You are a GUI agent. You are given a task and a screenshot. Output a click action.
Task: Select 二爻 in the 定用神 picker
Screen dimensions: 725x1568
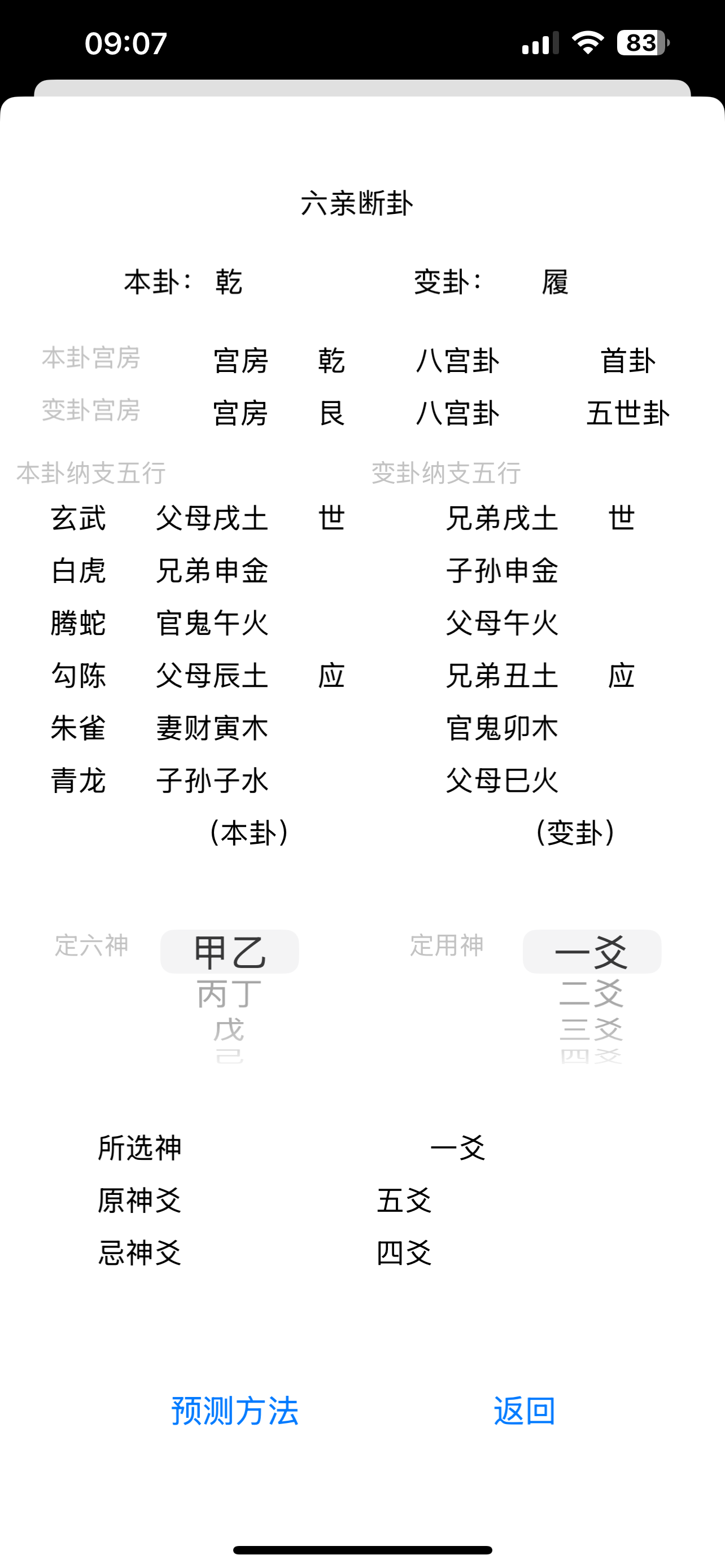coord(591,994)
